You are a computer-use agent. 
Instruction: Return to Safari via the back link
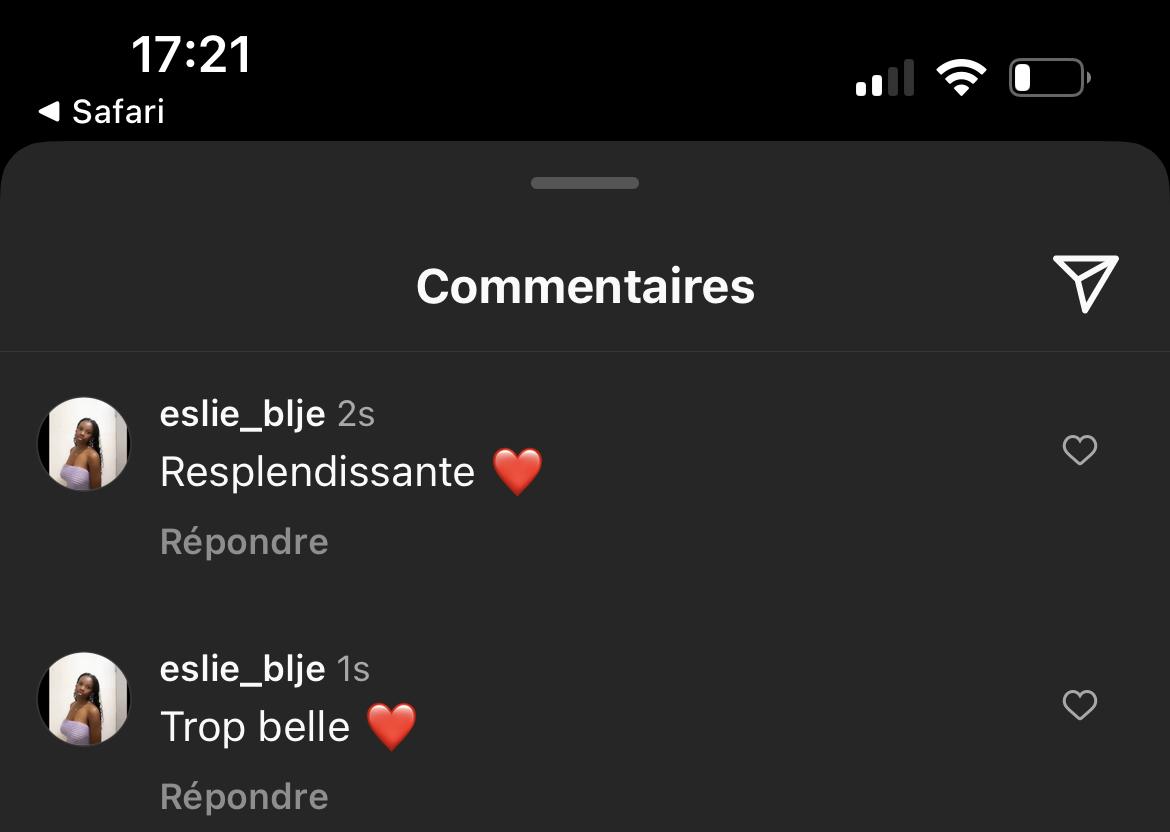[102, 111]
